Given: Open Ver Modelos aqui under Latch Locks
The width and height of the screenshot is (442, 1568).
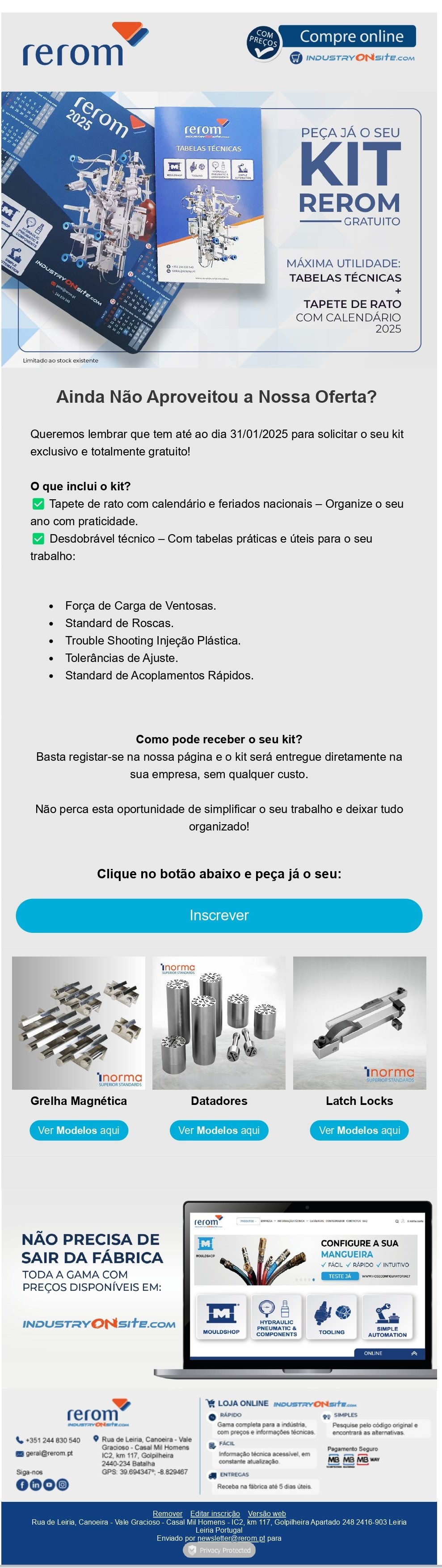Looking at the screenshot, I should (359, 1130).
